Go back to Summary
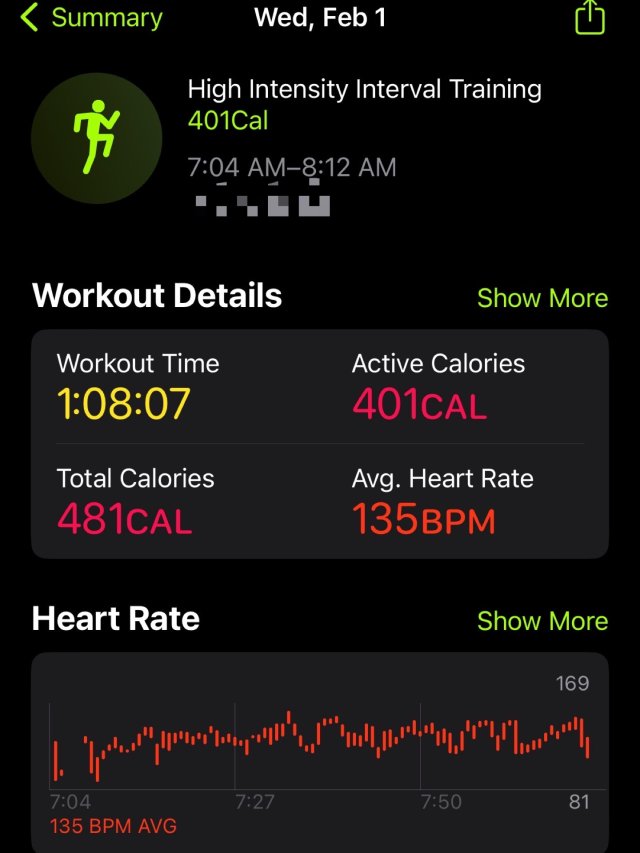 tap(90, 18)
